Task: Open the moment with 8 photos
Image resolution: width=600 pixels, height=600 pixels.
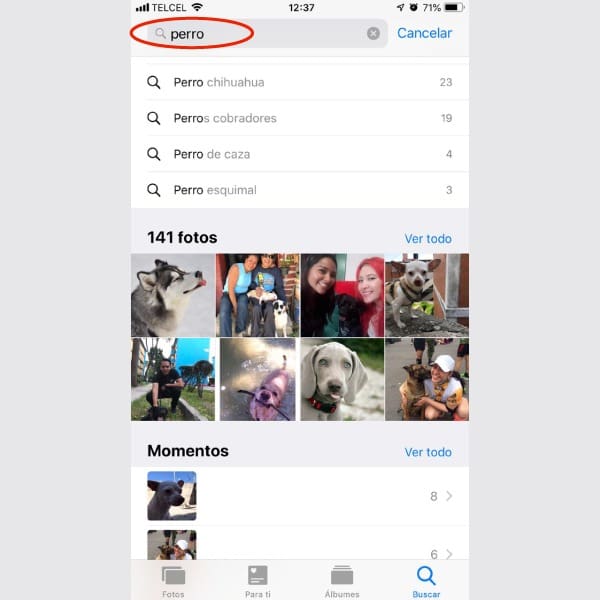Action: [299, 496]
